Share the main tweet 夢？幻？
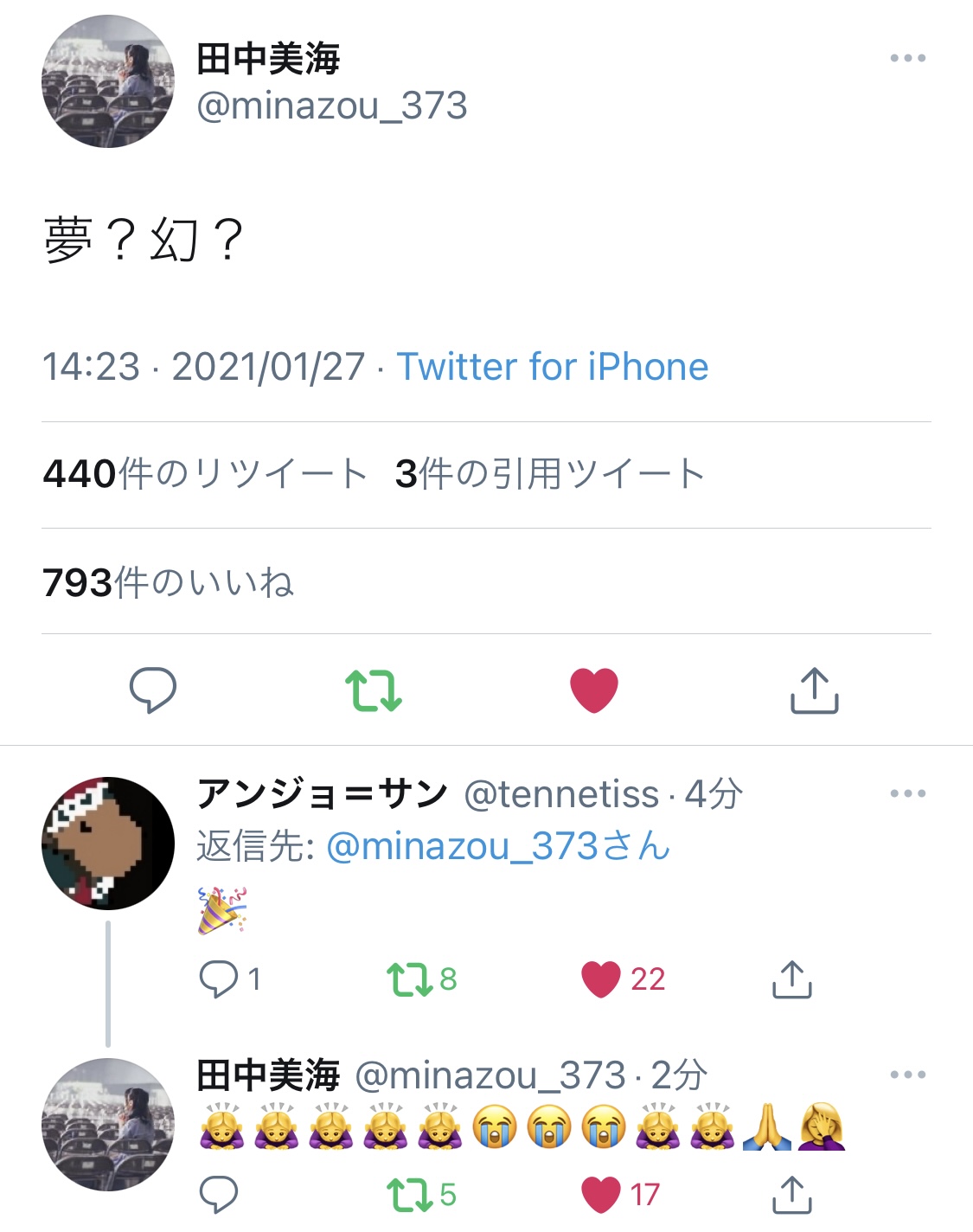This screenshot has width=973, height=1232. pos(814,690)
